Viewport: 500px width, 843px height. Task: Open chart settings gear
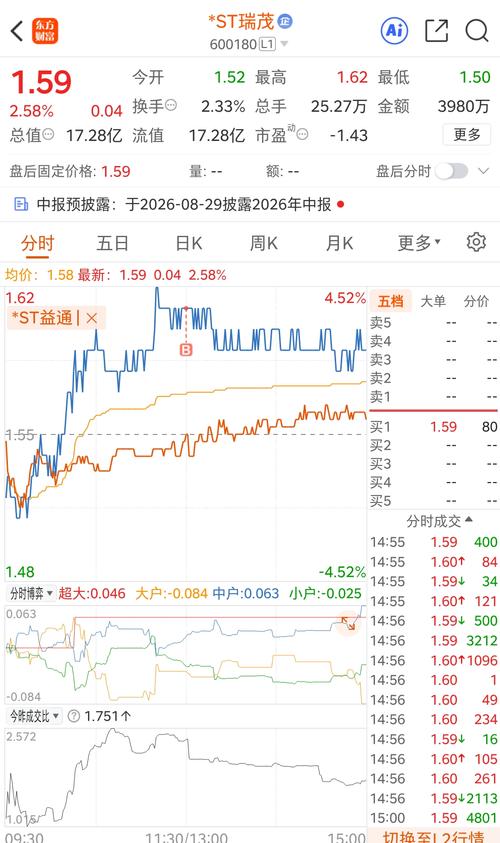[x=476, y=242]
